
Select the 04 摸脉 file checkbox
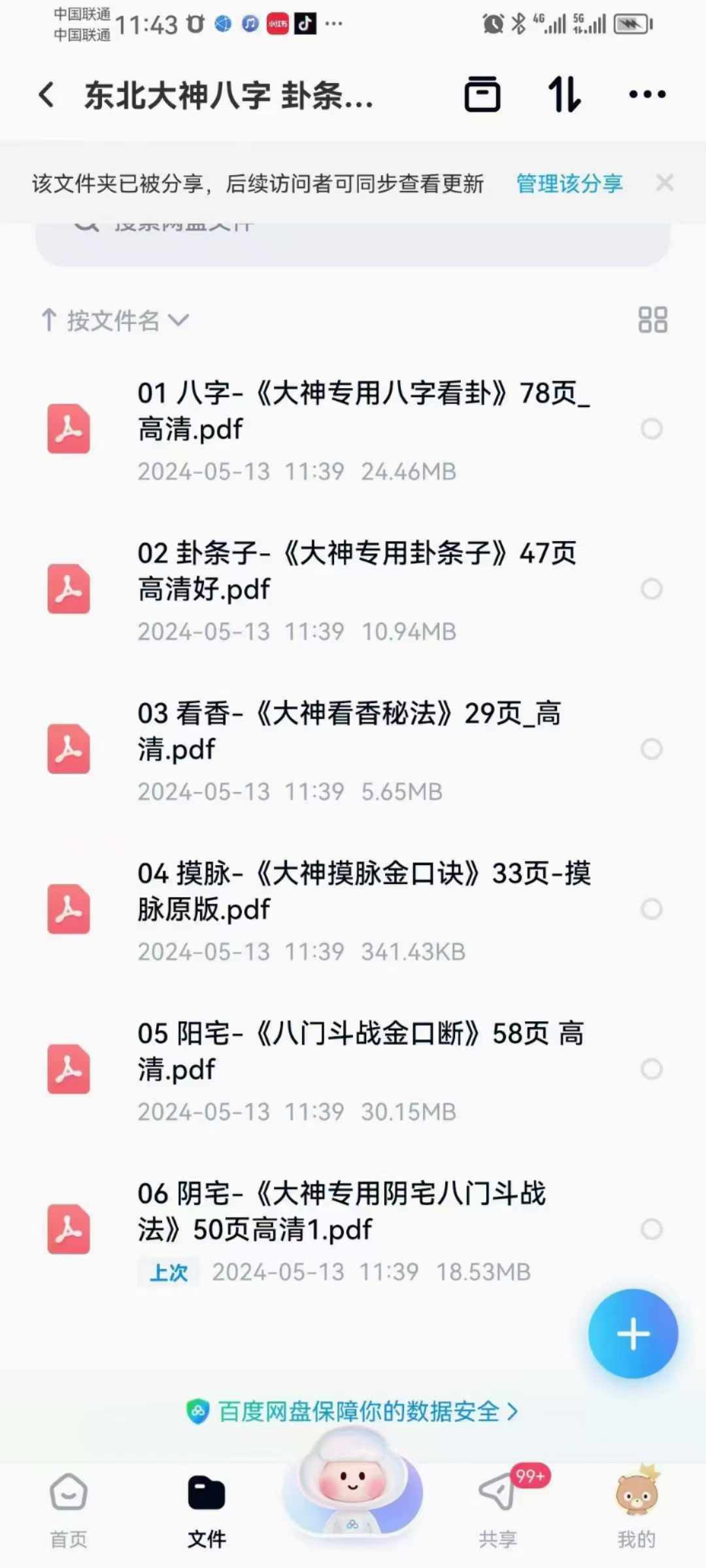click(x=651, y=909)
